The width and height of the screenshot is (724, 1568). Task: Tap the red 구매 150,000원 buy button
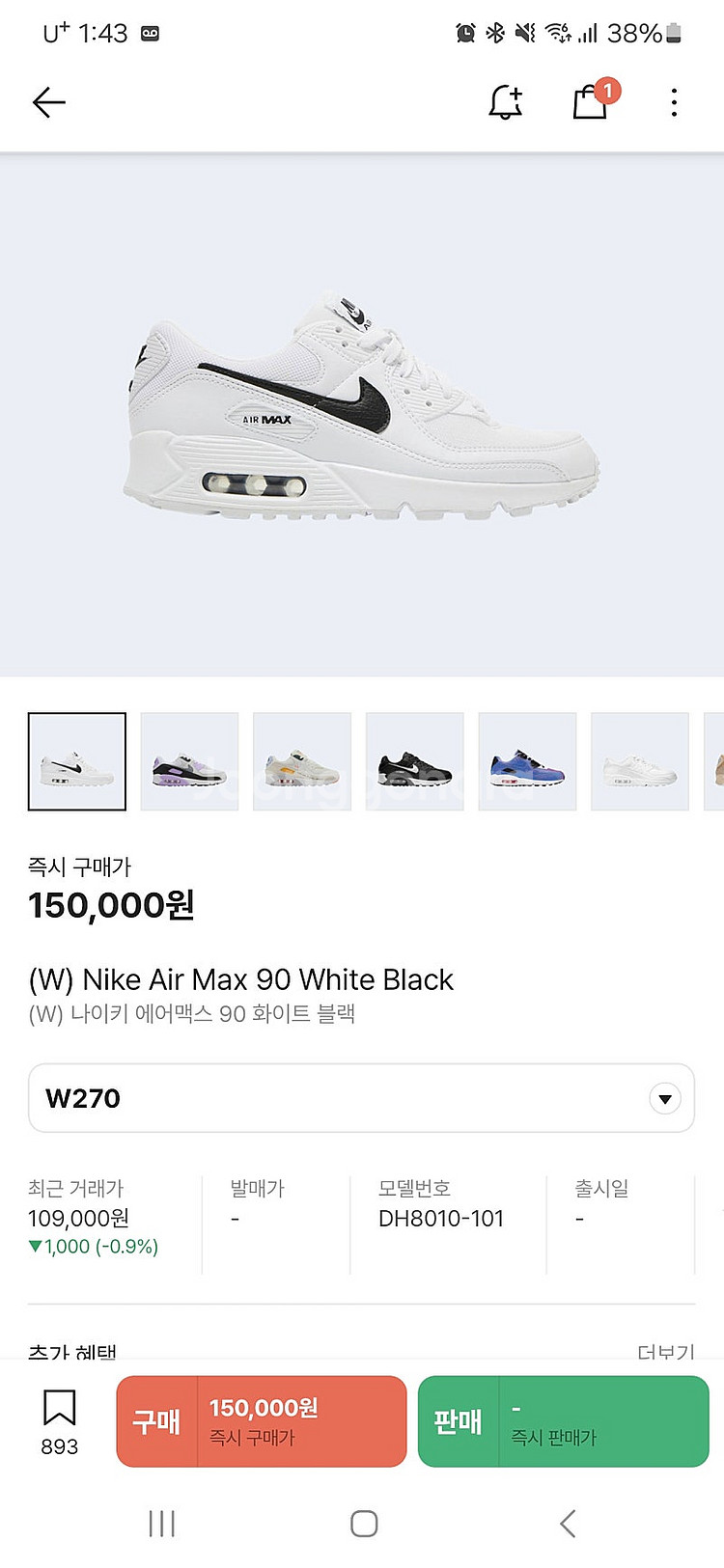pyautogui.click(x=262, y=1421)
